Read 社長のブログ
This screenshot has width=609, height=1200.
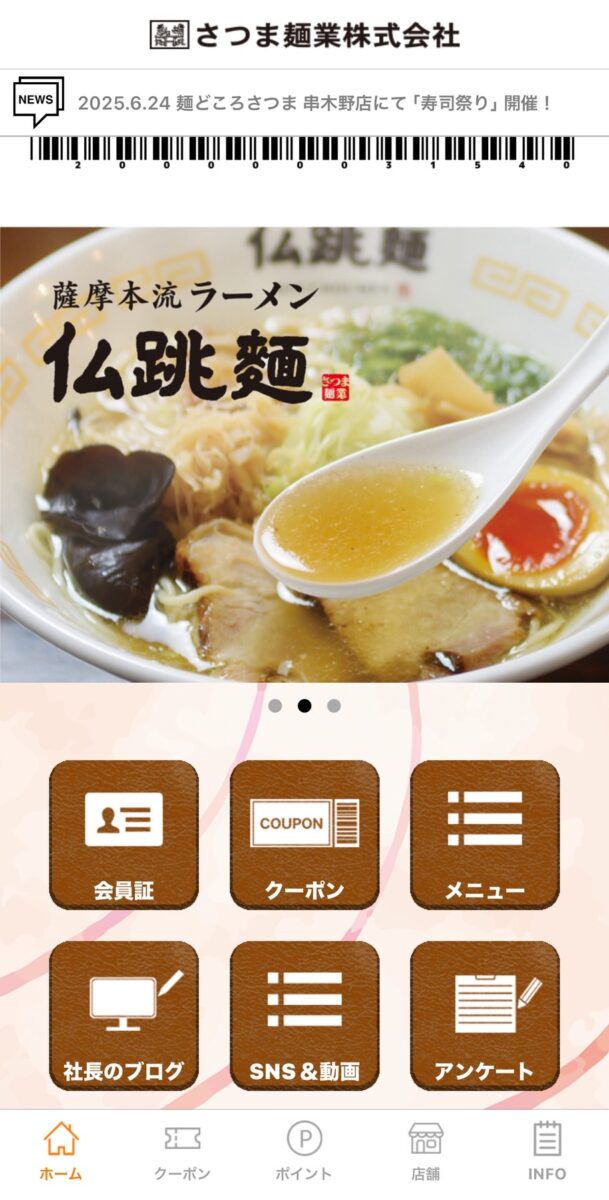click(124, 1015)
